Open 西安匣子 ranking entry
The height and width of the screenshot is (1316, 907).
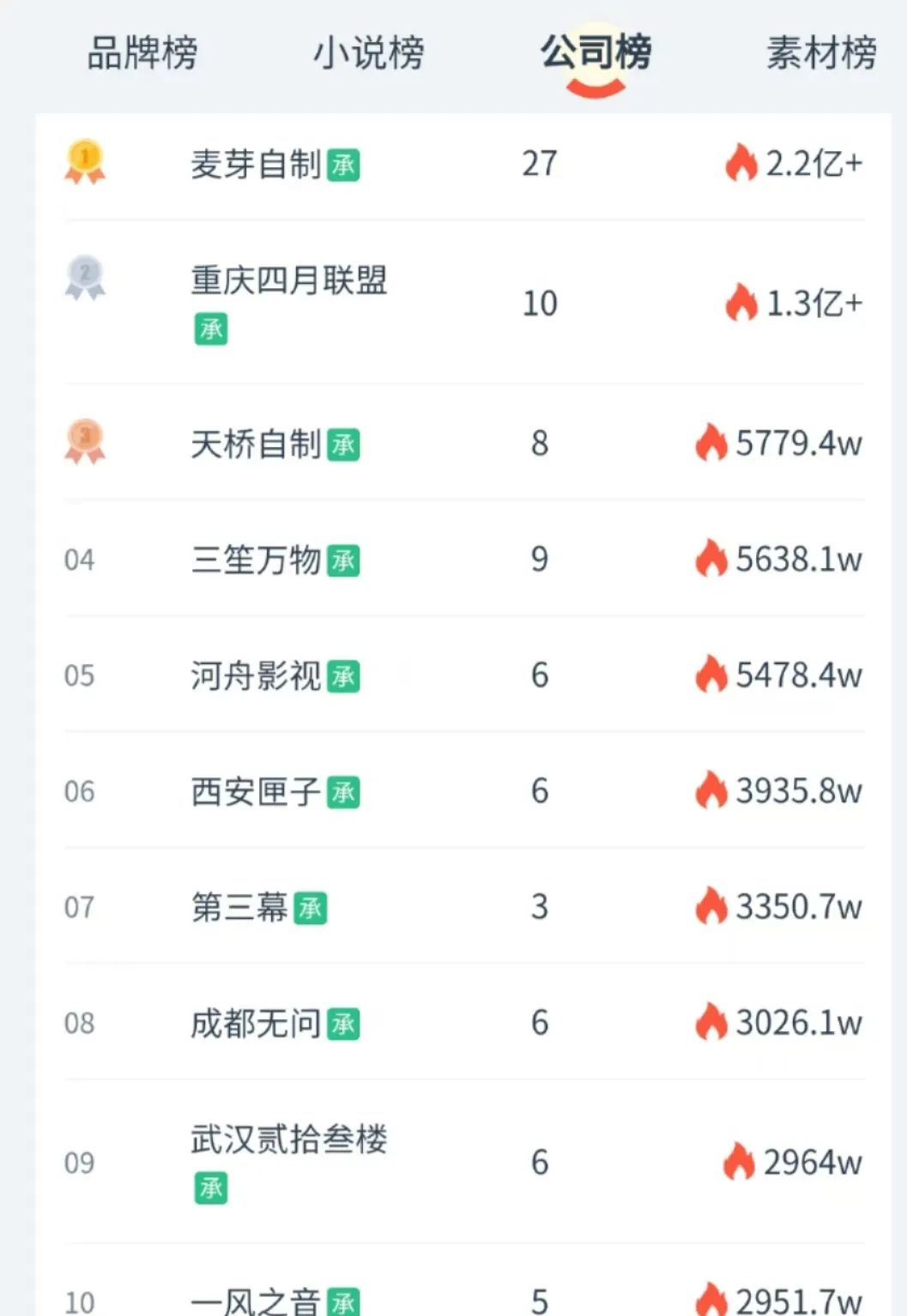256,792
